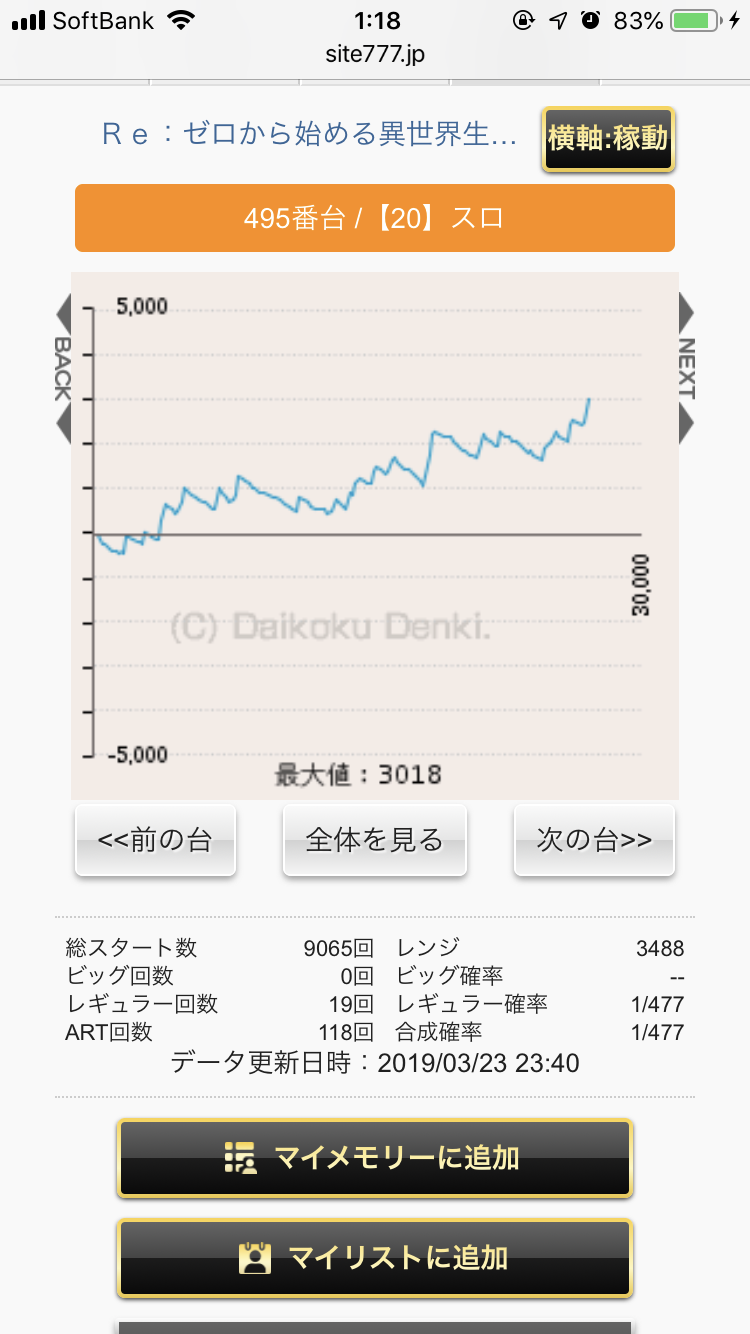Image resolution: width=750 pixels, height=1334 pixels.
Task: Tap the orange 495番台 / 【20】スロ bar
Action: click(x=375, y=217)
